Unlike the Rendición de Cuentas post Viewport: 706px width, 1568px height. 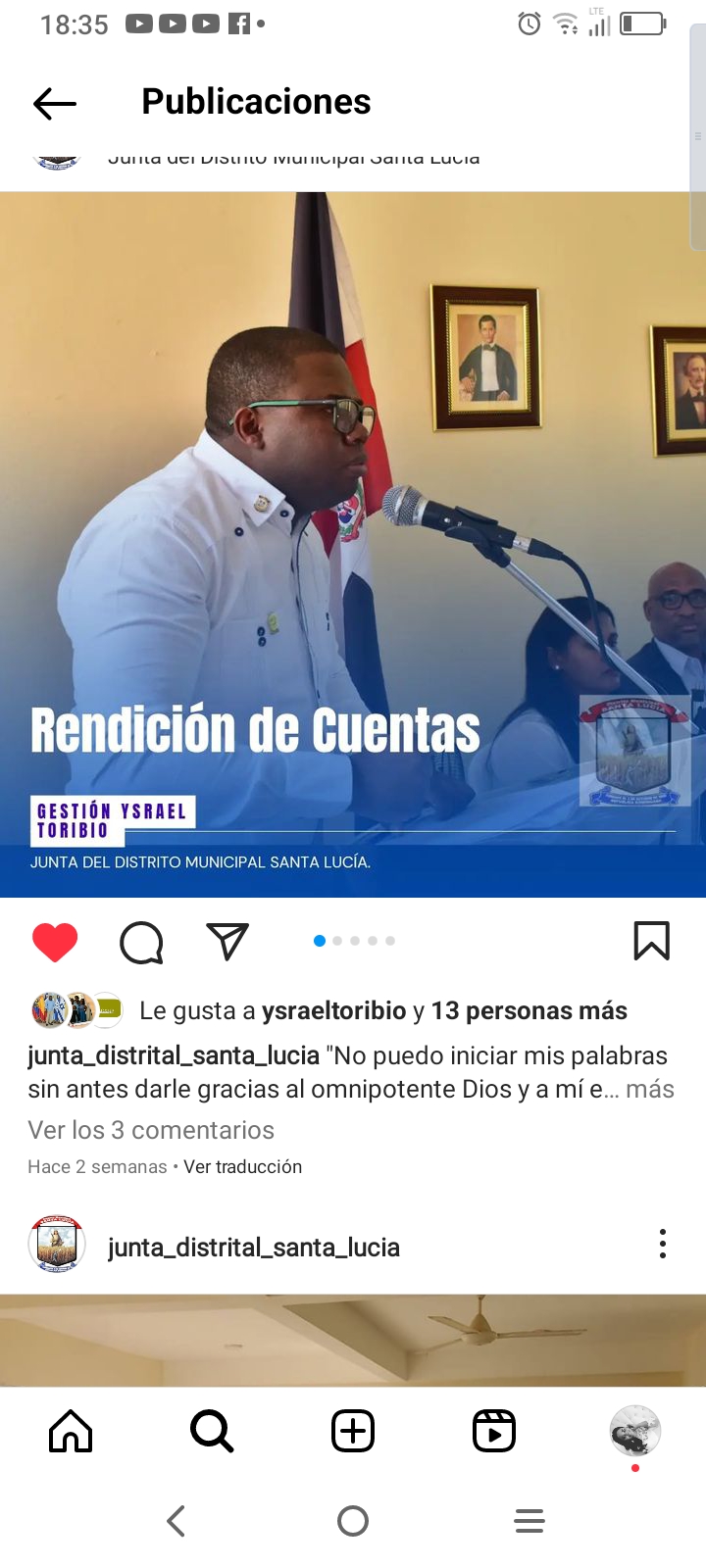click(x=55, y=942)
